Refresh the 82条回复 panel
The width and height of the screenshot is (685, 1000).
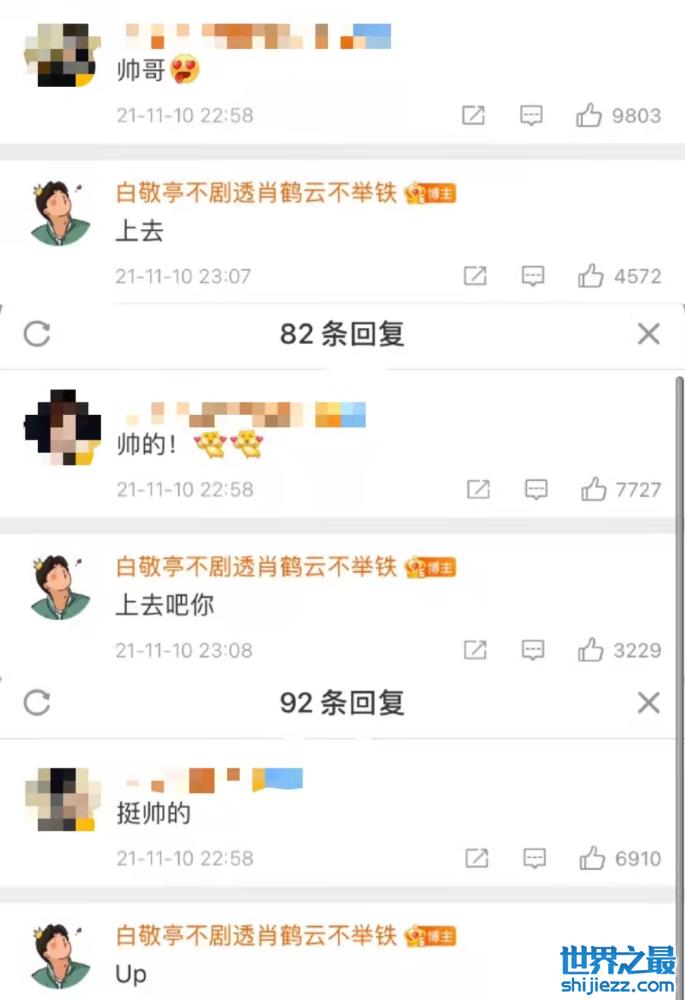point(37,334)
